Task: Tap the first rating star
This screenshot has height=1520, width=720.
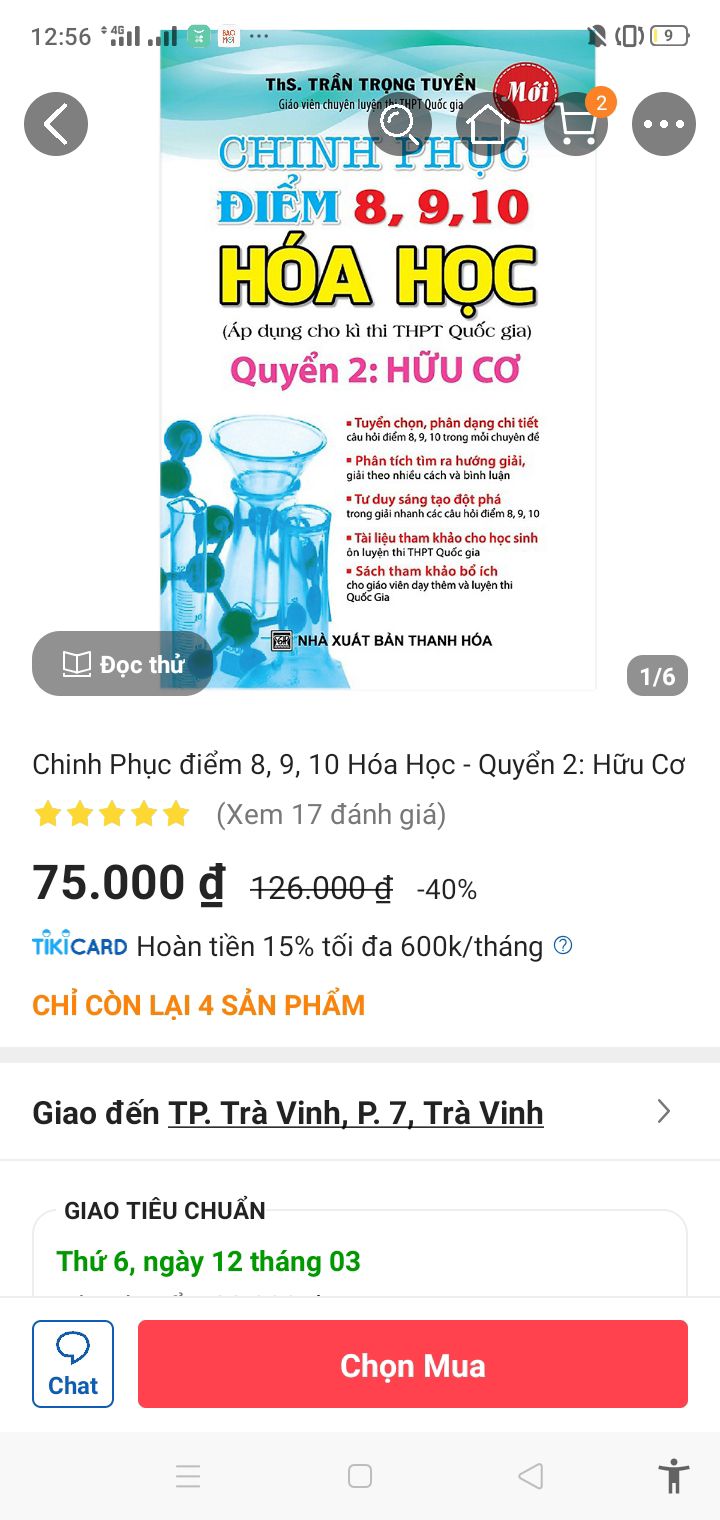Action: point(47,814)
